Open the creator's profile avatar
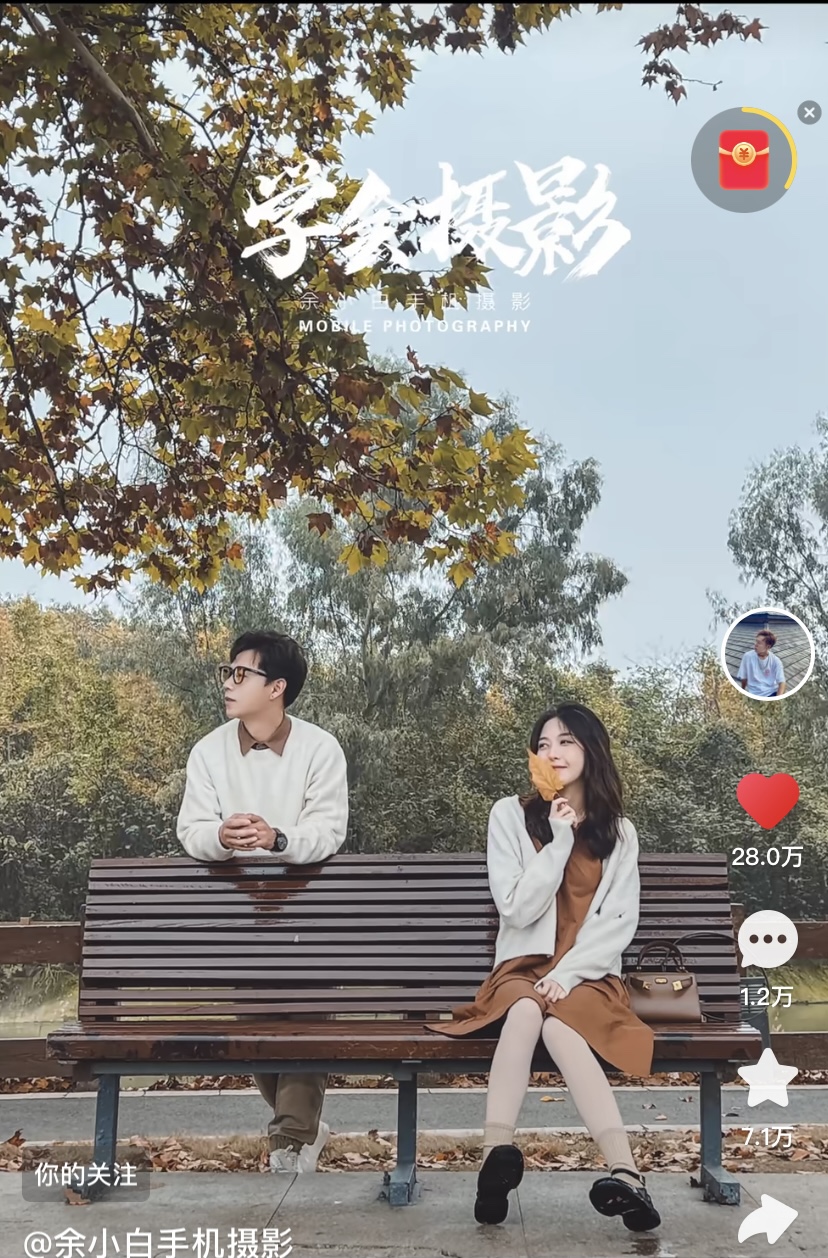This screenshot has width=828, height=1258. point(767,654)
